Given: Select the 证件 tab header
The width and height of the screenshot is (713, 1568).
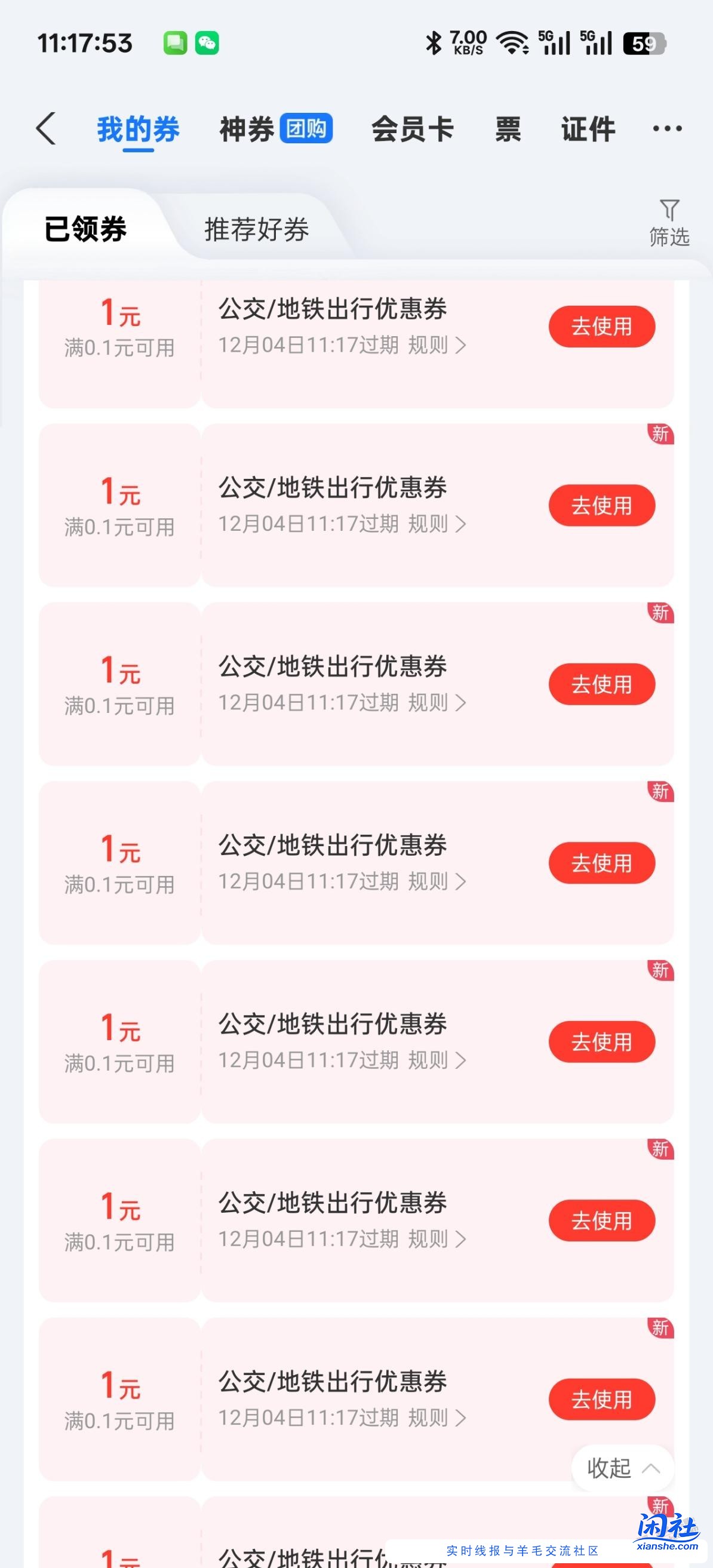Looking at the screenshot, I should click(587, 128).
